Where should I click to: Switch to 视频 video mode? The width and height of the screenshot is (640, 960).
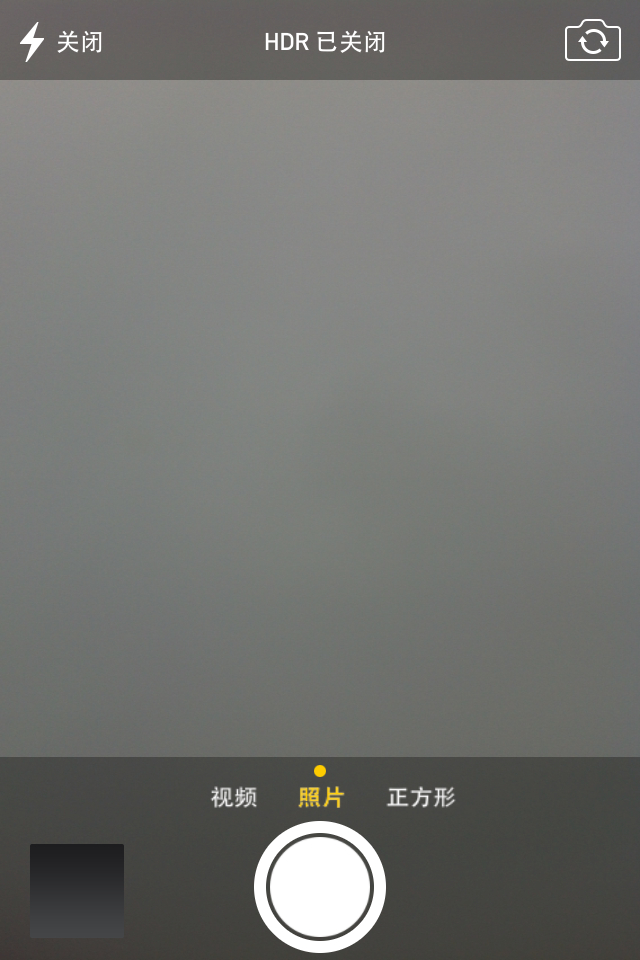point(234,797)
